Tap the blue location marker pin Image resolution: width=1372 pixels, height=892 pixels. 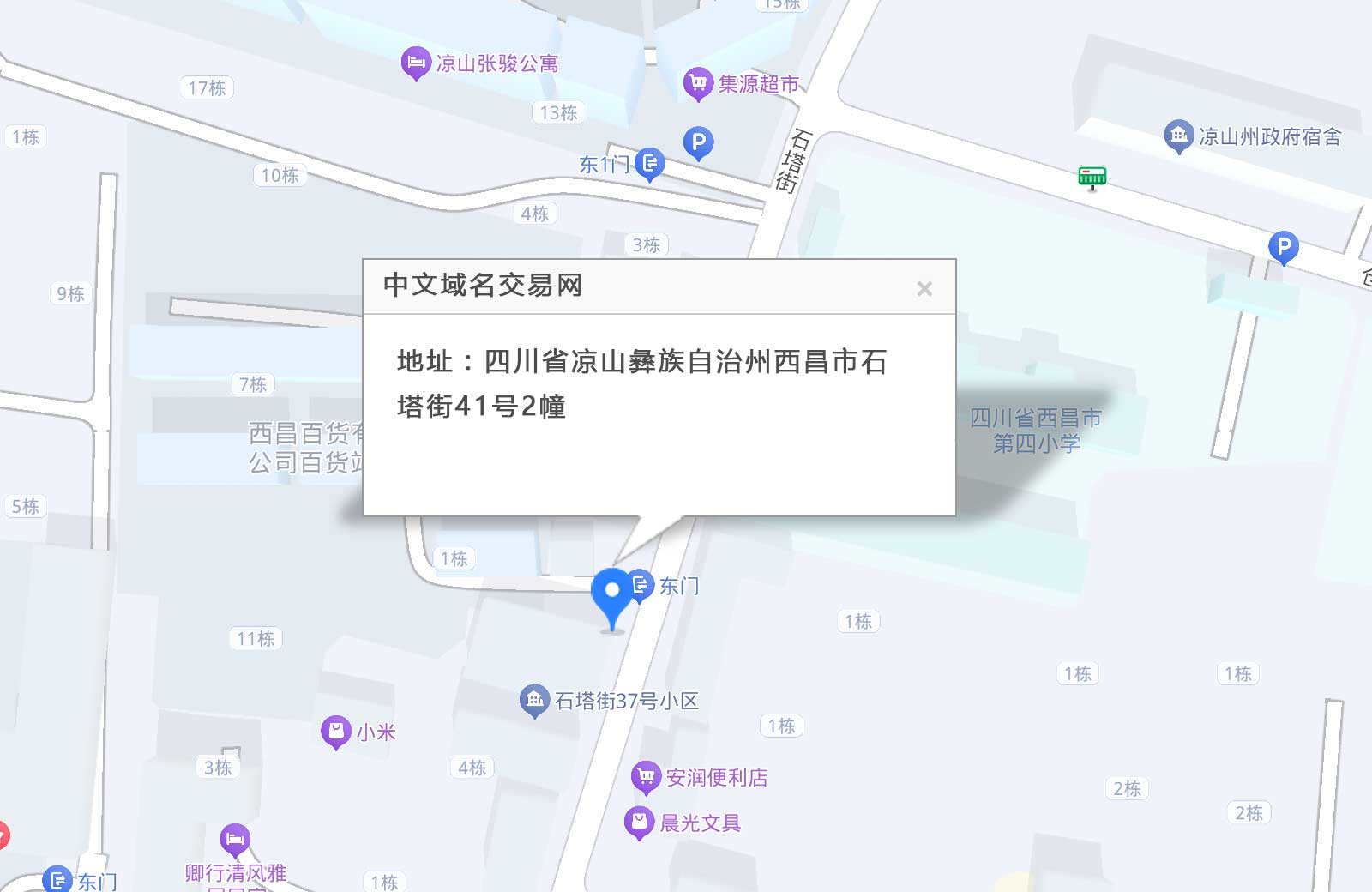click(x=611, y=594)
